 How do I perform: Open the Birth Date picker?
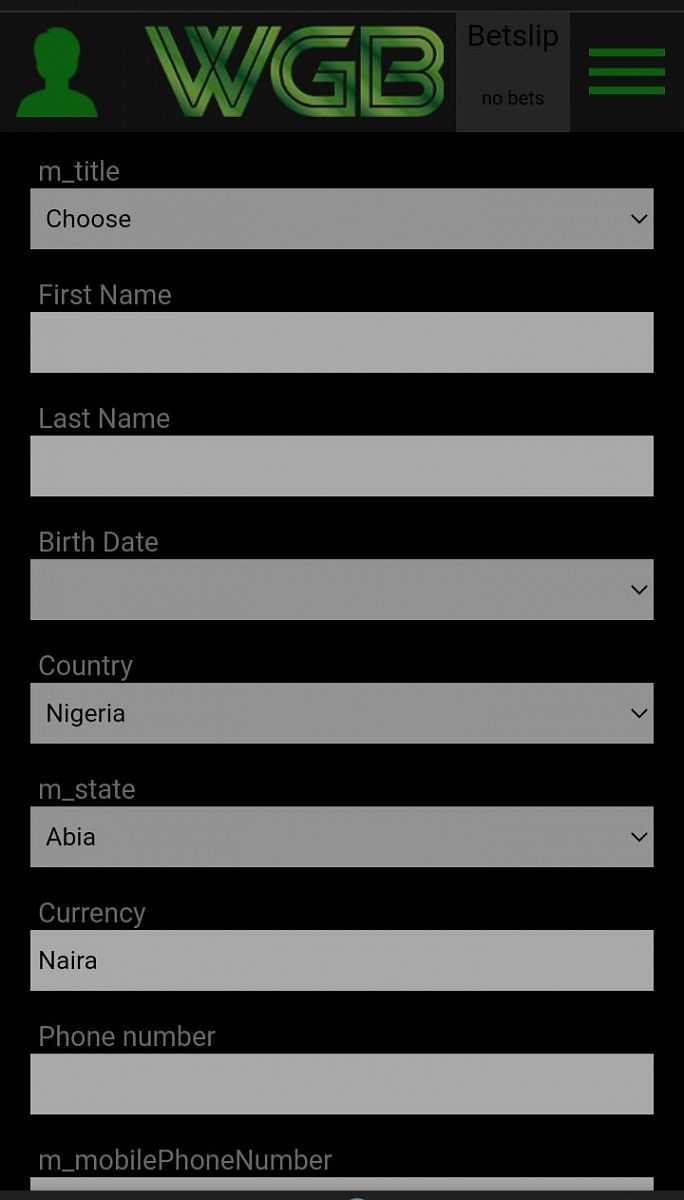[341, 589]
